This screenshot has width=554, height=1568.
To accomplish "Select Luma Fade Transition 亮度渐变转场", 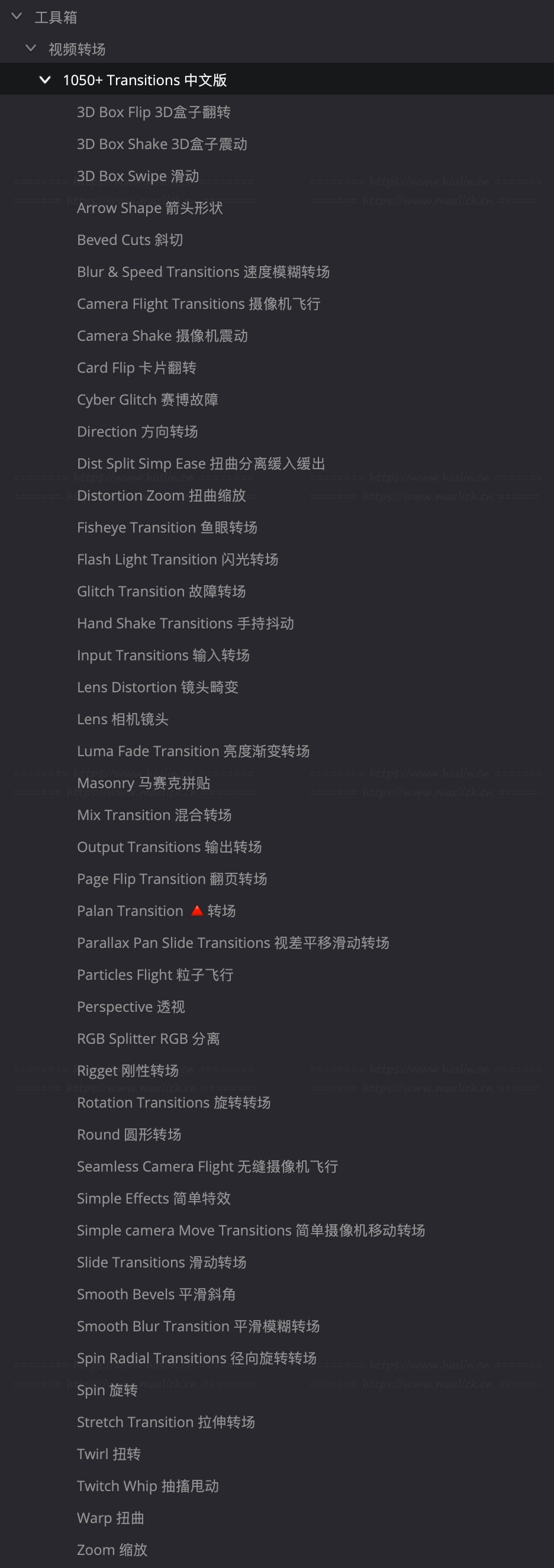I will (x=193, y=750).
